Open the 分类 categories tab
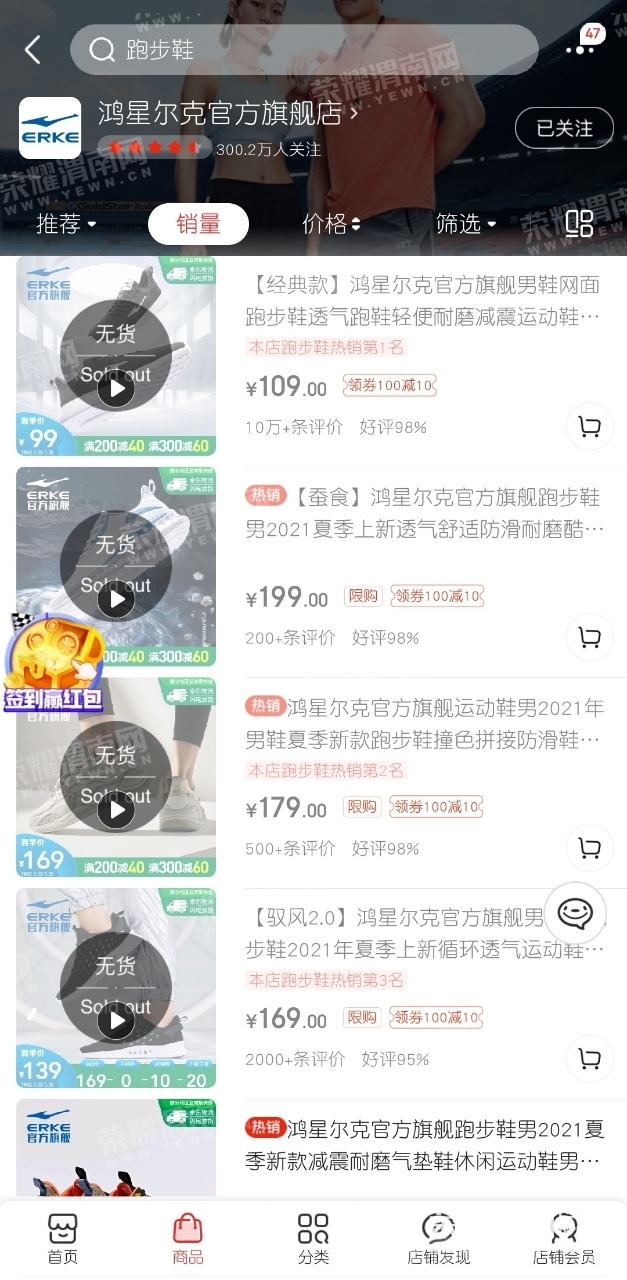The width and height of the screenshot is (627, 1280). pos(313,1238)
